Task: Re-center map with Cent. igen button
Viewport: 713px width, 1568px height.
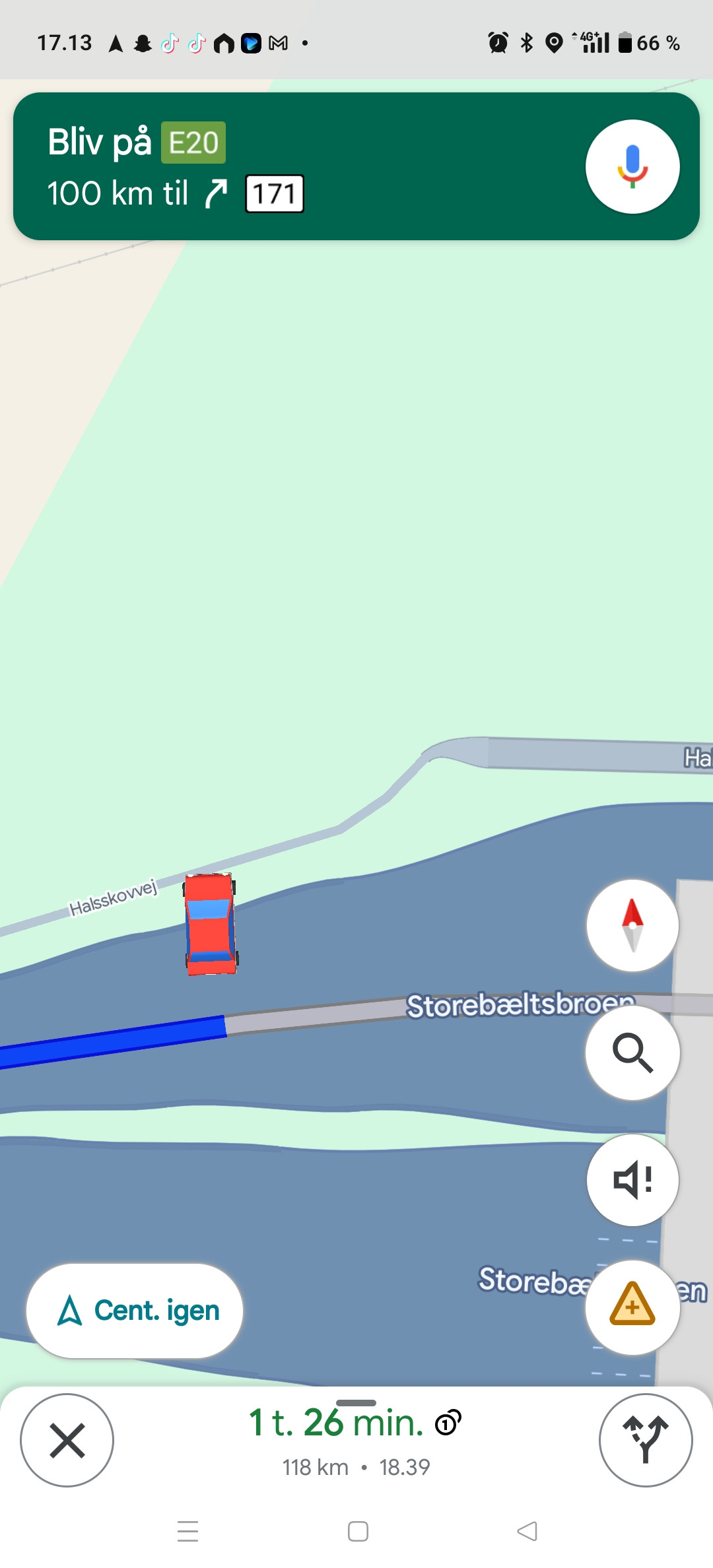Action: coord(135,1311)
